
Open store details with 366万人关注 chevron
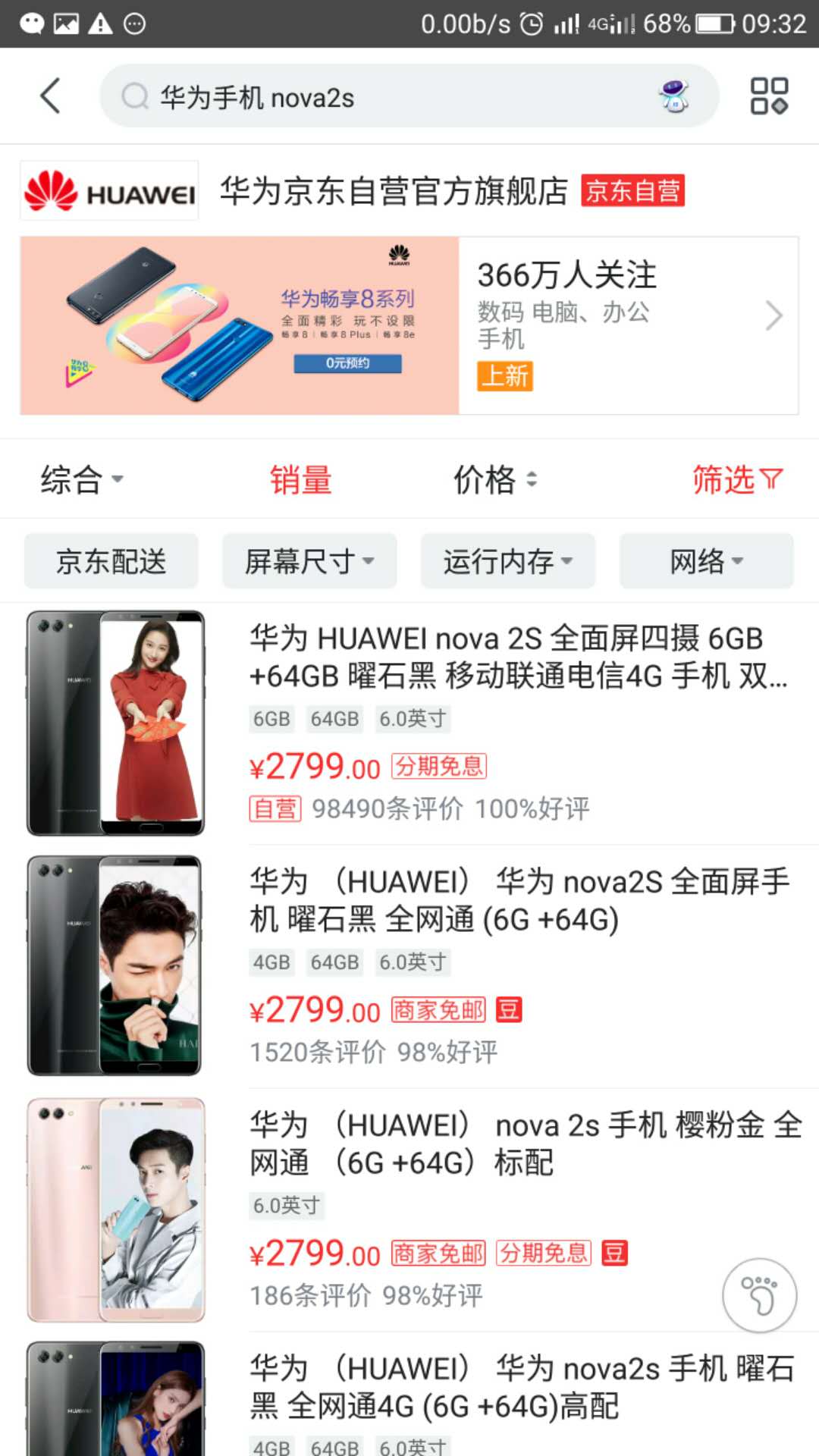[x=773, y=316]
